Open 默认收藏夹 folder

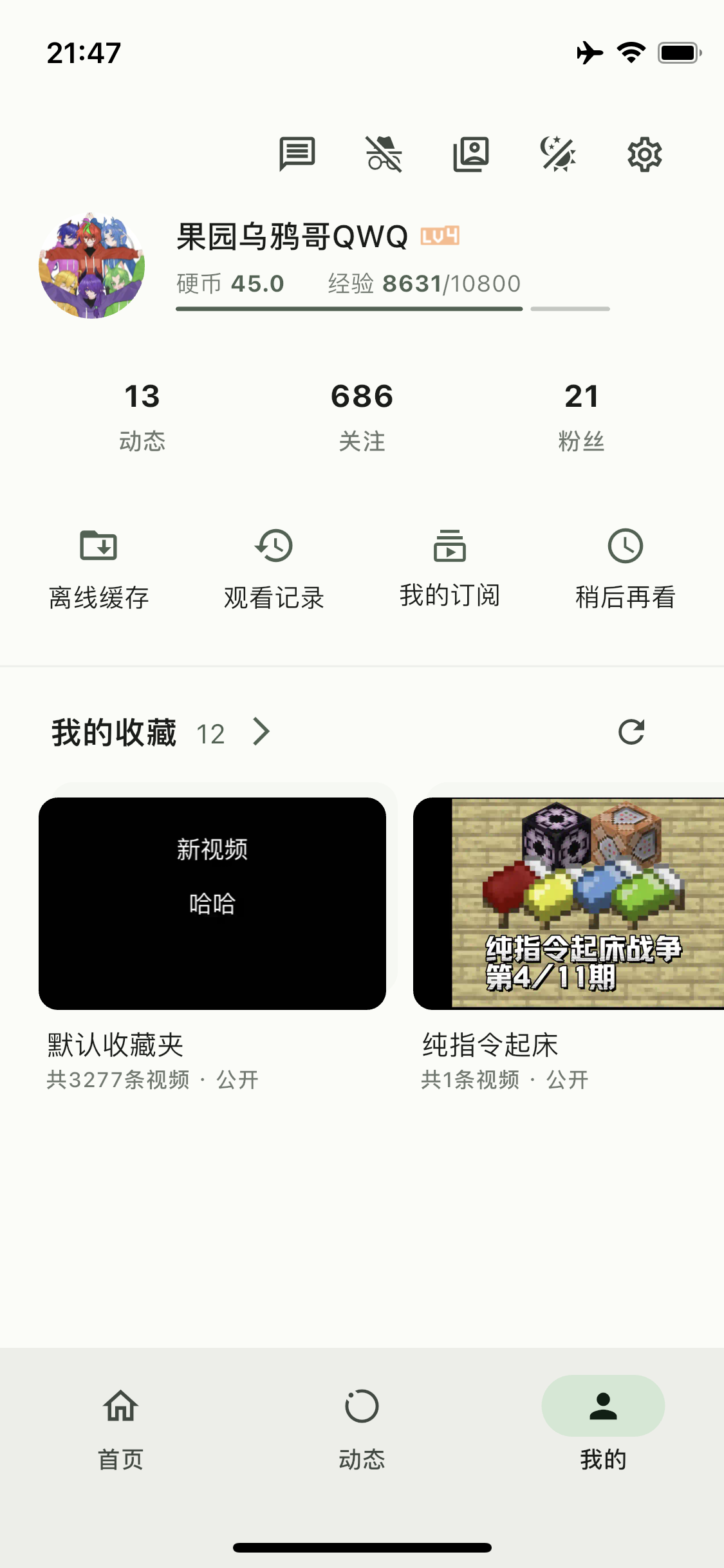pos(212,904)
